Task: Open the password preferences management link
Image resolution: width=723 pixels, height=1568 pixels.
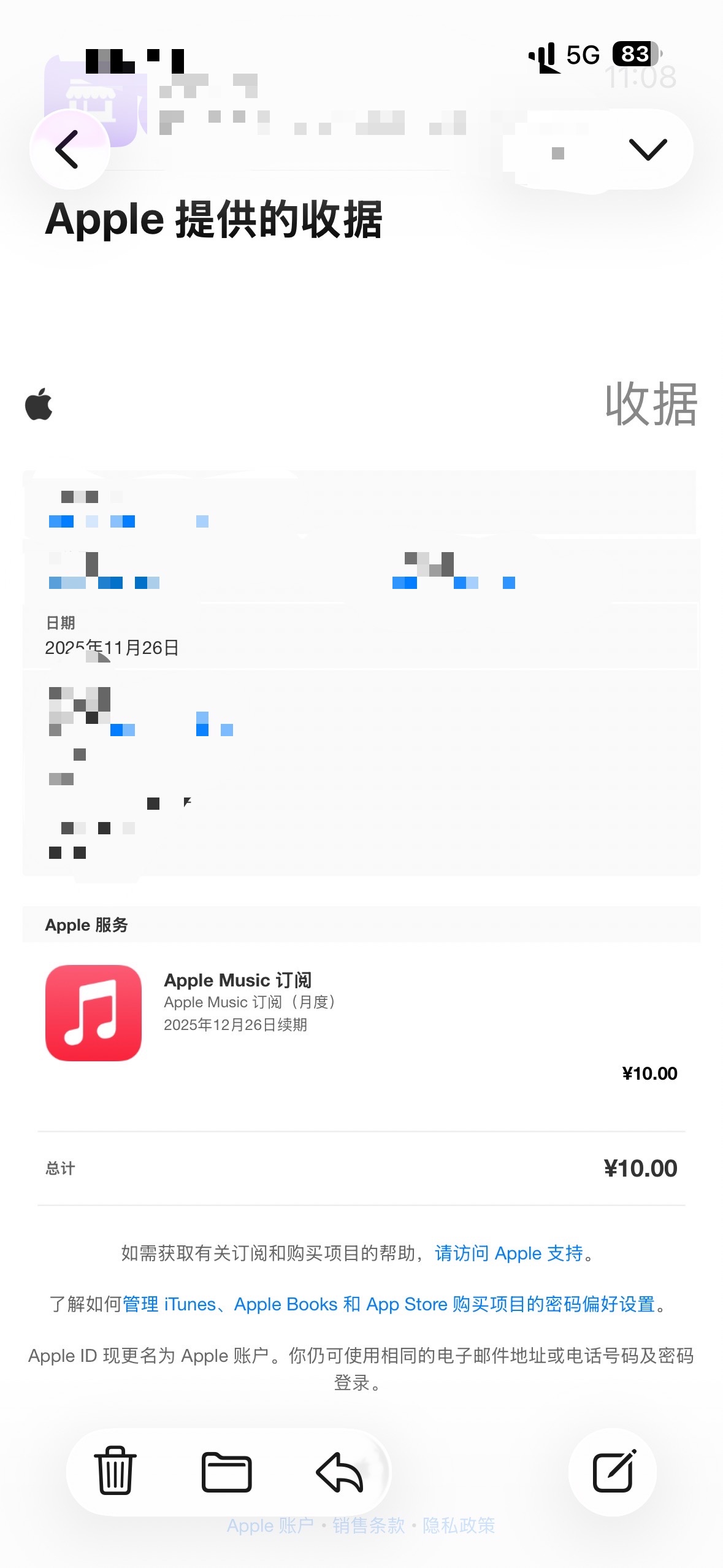Action: tap(389, 1304)
